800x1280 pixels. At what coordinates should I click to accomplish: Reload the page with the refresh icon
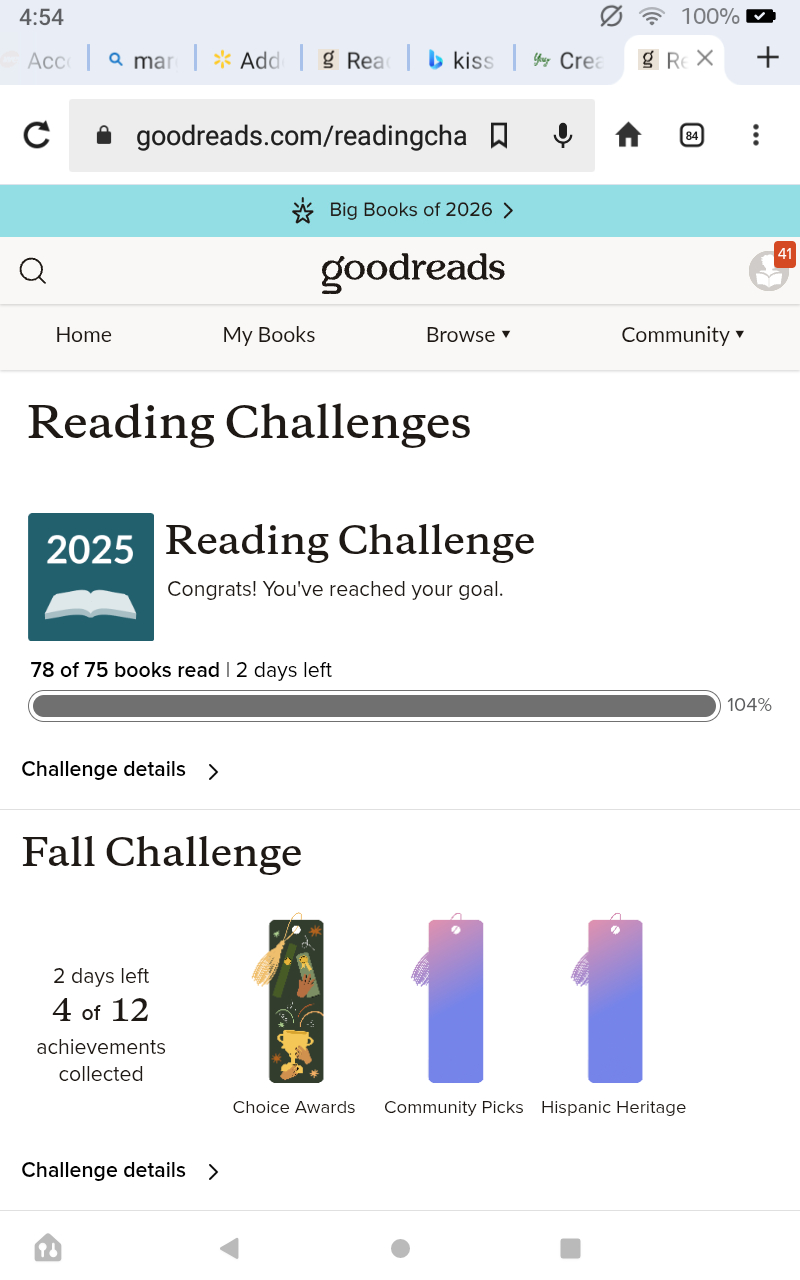pyautogui.click(x=37, y=135)
